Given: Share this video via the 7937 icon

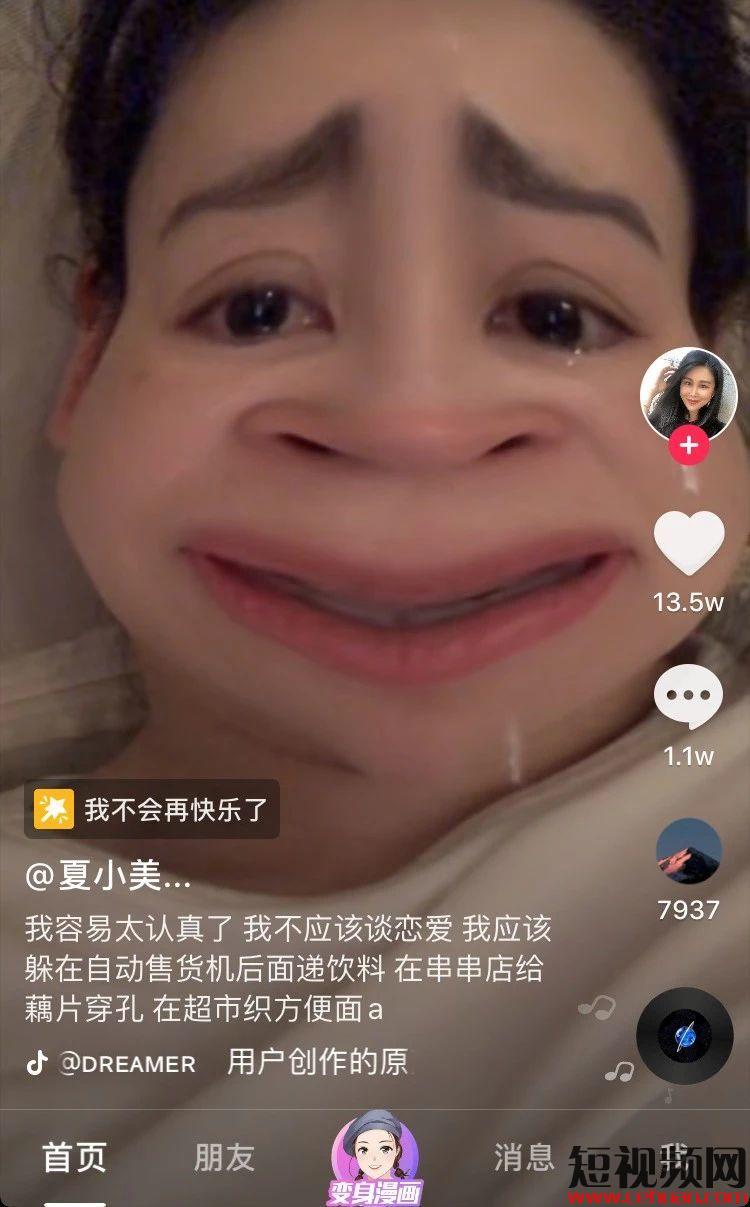Looking at the screenshot, I should point(688,851).
